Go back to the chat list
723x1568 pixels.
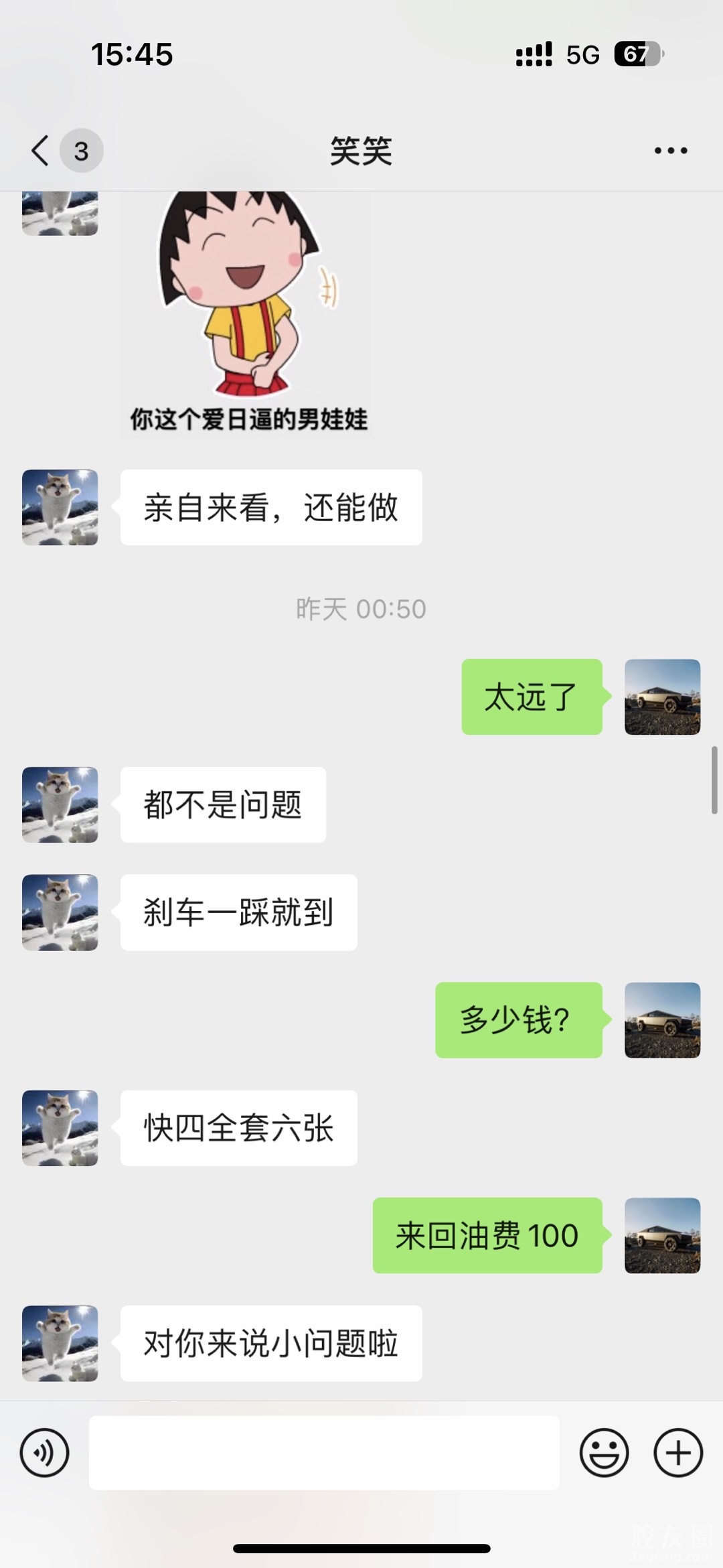(x=42, y=151)
